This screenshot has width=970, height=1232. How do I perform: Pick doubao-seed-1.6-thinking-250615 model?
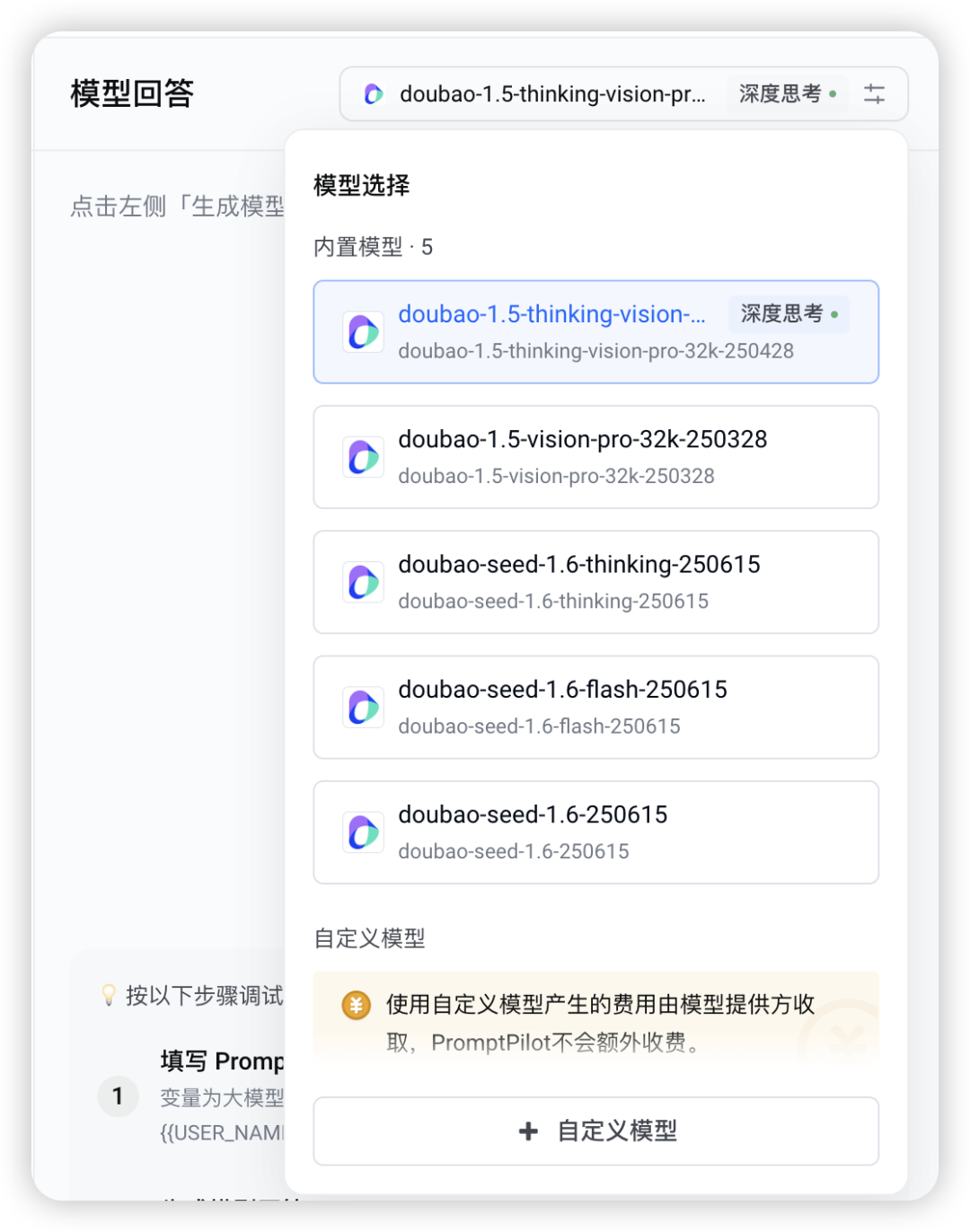pyautogui.click(x=595, y=582)
